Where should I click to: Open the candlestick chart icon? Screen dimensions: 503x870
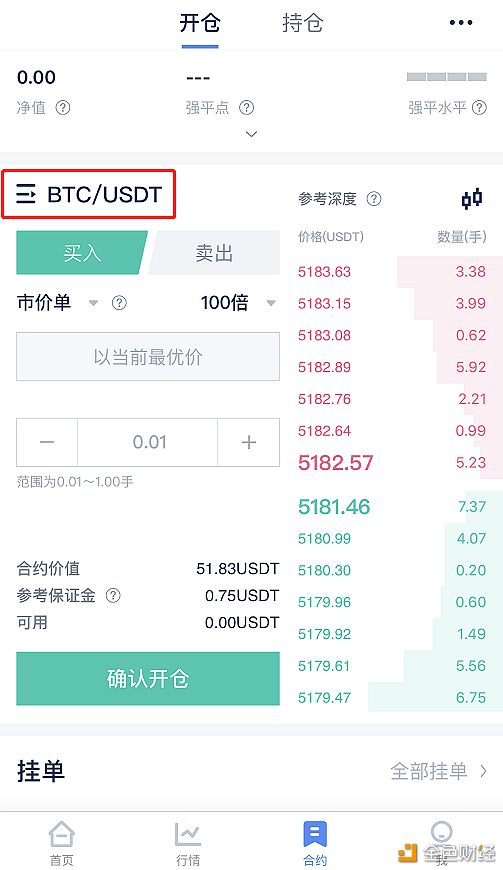472,198
